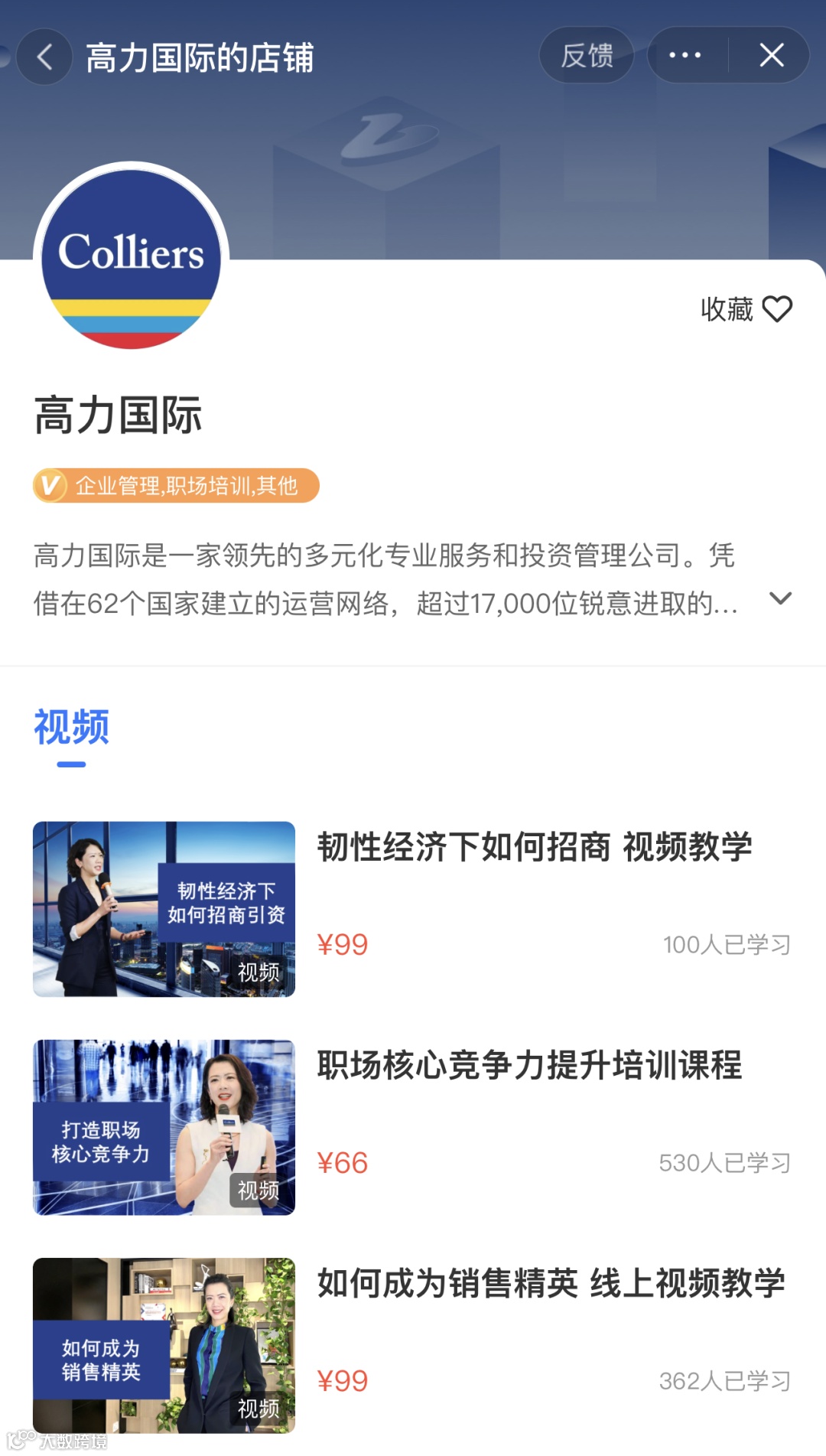This screenshot has height=1456, width=826.
Task: Open course 职场核心竞争力提升培训课程
Action: coord(529,1065)
